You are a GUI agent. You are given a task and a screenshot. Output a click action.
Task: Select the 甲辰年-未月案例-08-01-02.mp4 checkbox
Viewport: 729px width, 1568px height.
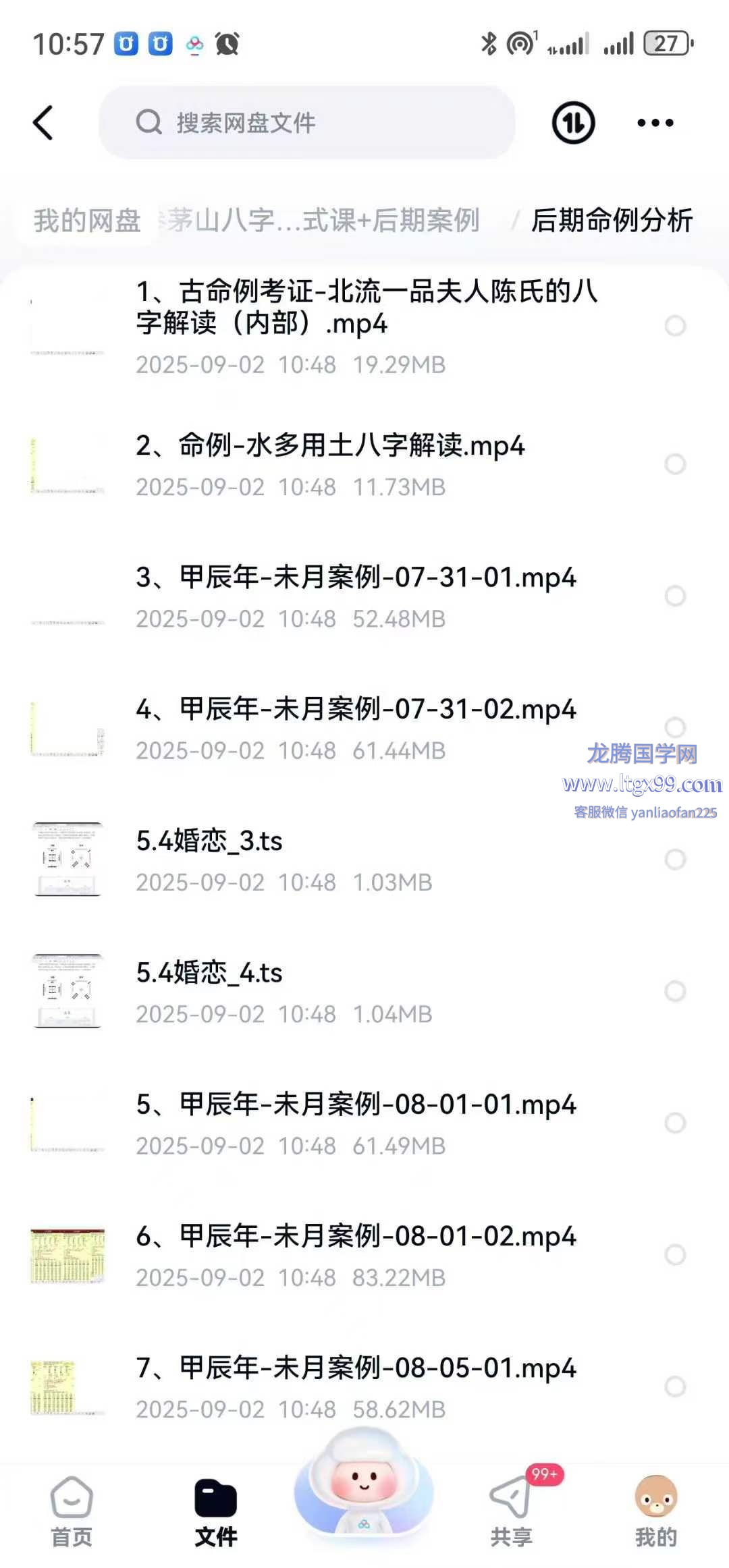(675, 1255)
